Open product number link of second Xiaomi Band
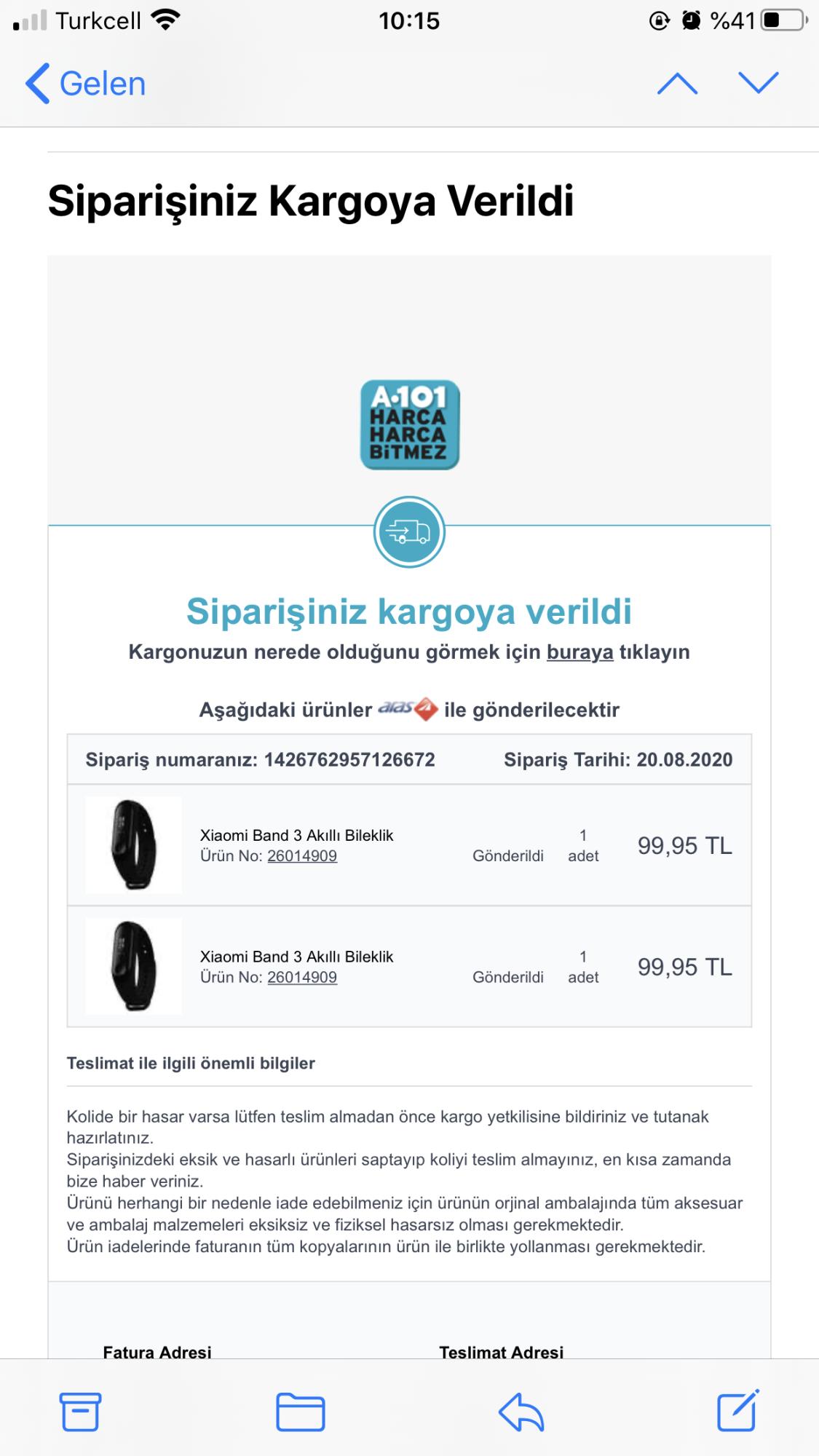The image size is (819, 1456). (x=302, y=978)
